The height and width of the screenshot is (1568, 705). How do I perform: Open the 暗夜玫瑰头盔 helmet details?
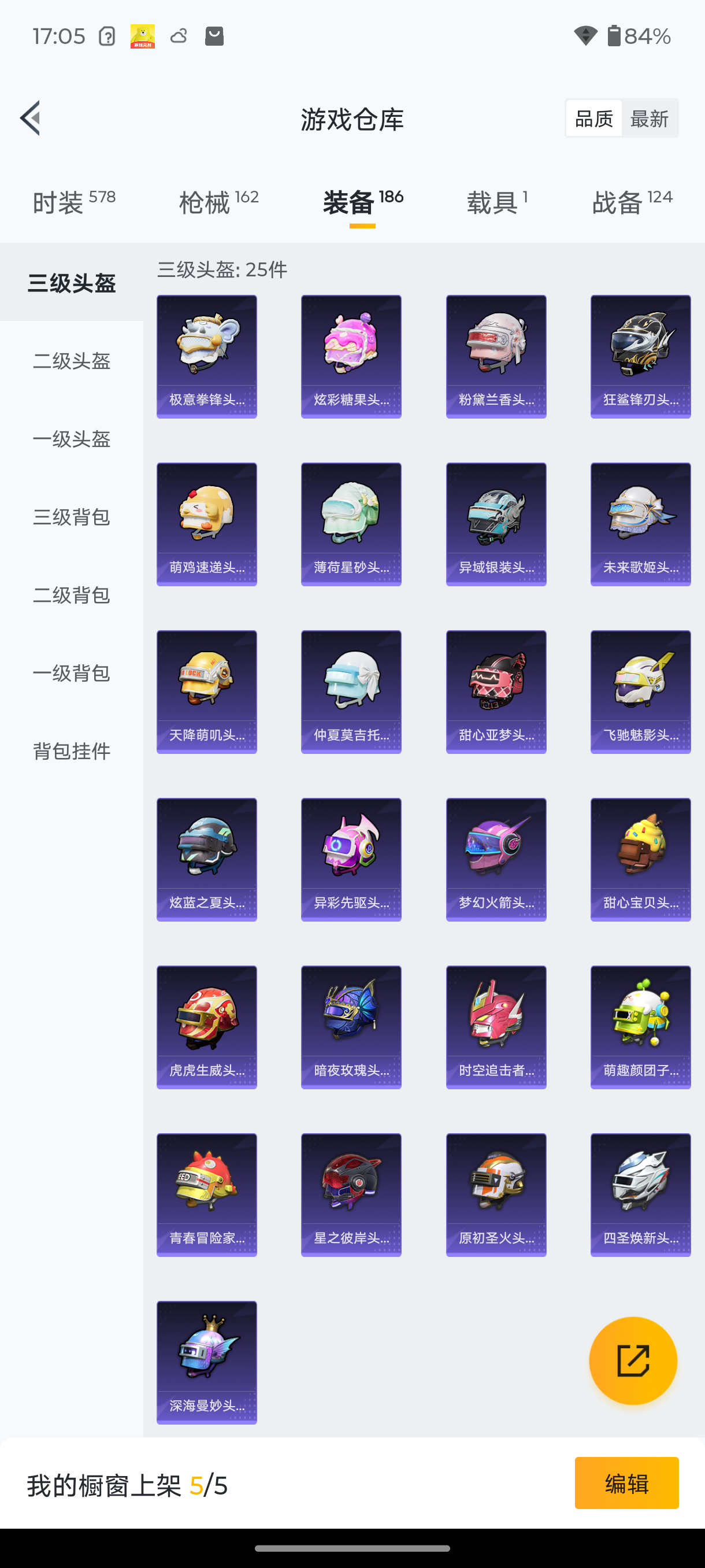pos(351,1026)
